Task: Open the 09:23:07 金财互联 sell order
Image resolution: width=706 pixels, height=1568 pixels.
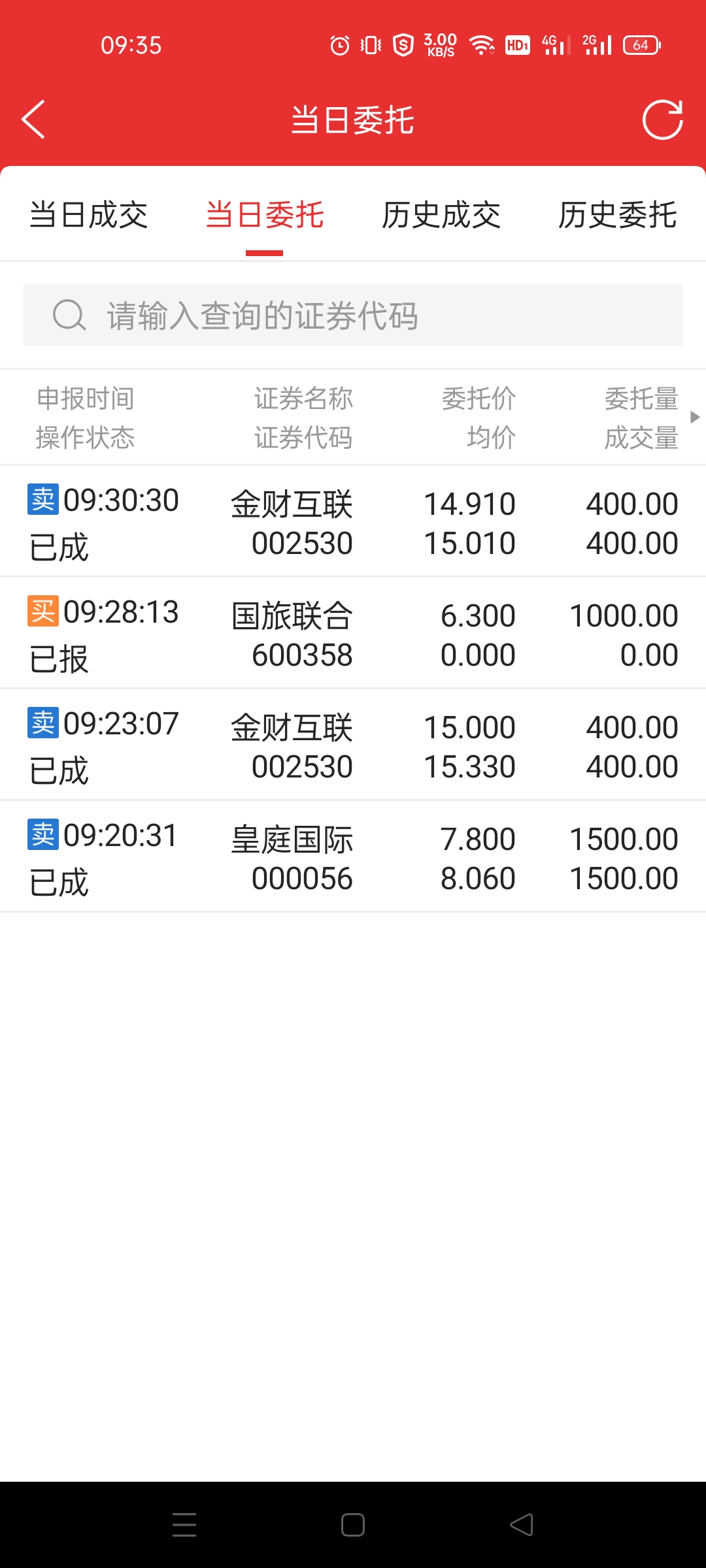Action: click(353, 745)
